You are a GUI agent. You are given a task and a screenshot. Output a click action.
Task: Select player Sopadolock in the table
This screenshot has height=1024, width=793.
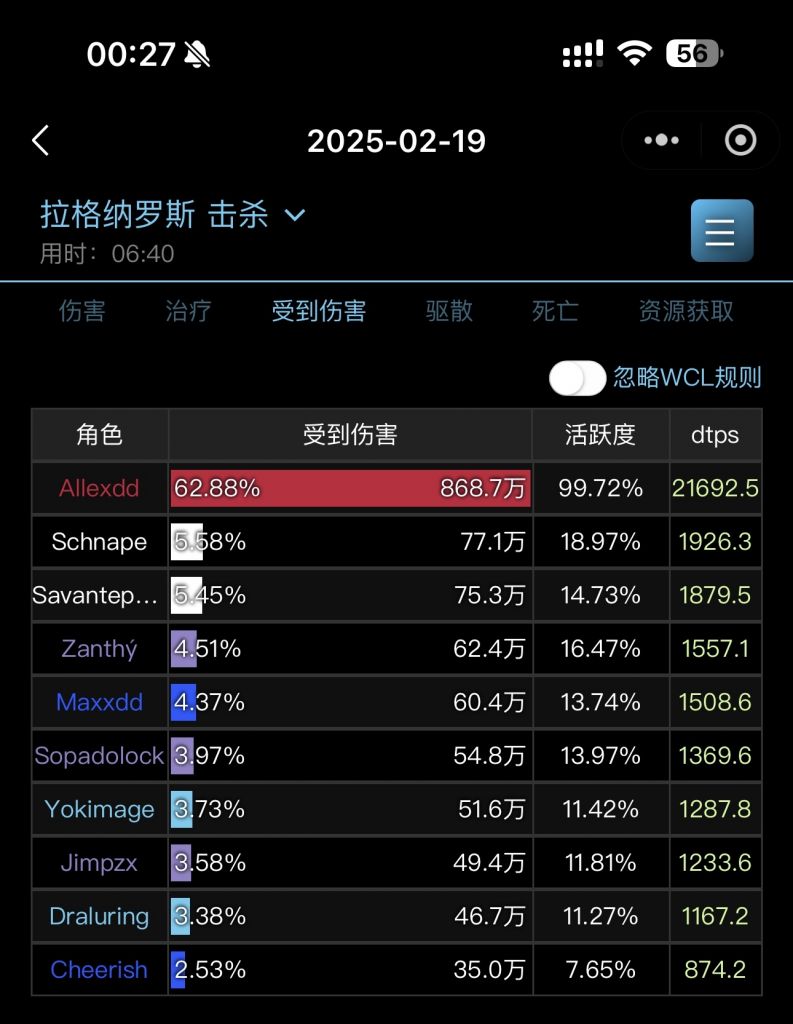click(99, 756)
